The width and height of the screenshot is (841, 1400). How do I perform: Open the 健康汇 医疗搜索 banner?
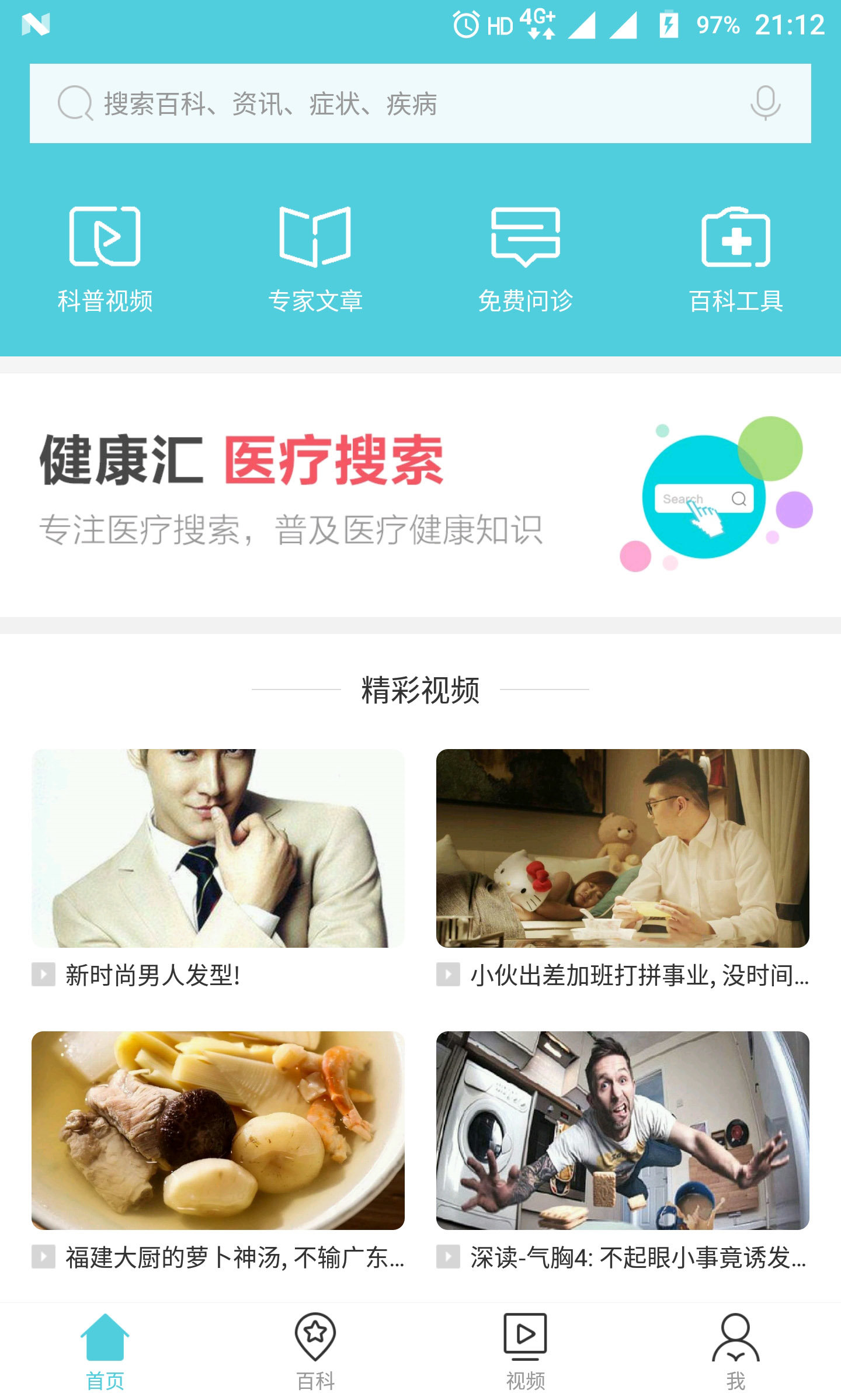click(x=420, y=494)
